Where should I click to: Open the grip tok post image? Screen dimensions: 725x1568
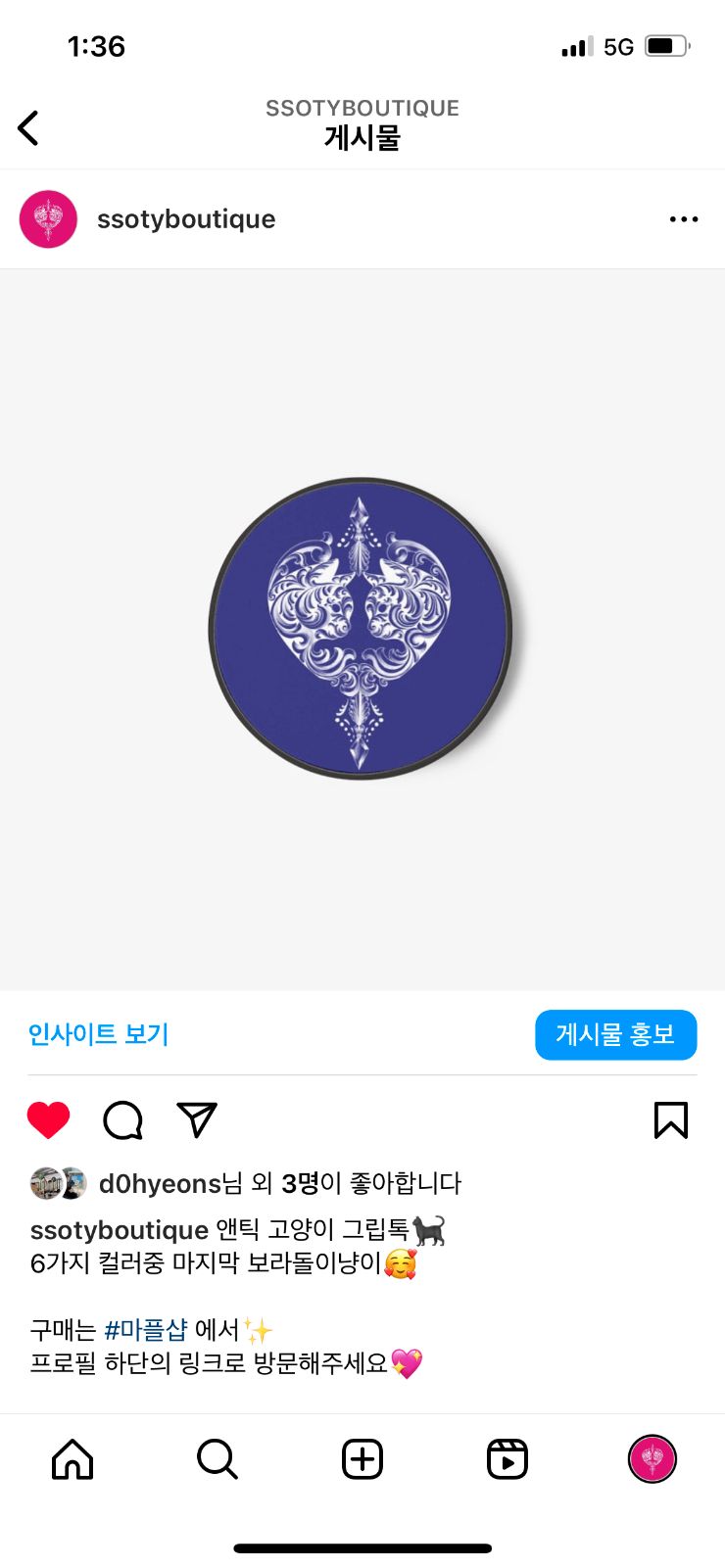coord(361,629)
